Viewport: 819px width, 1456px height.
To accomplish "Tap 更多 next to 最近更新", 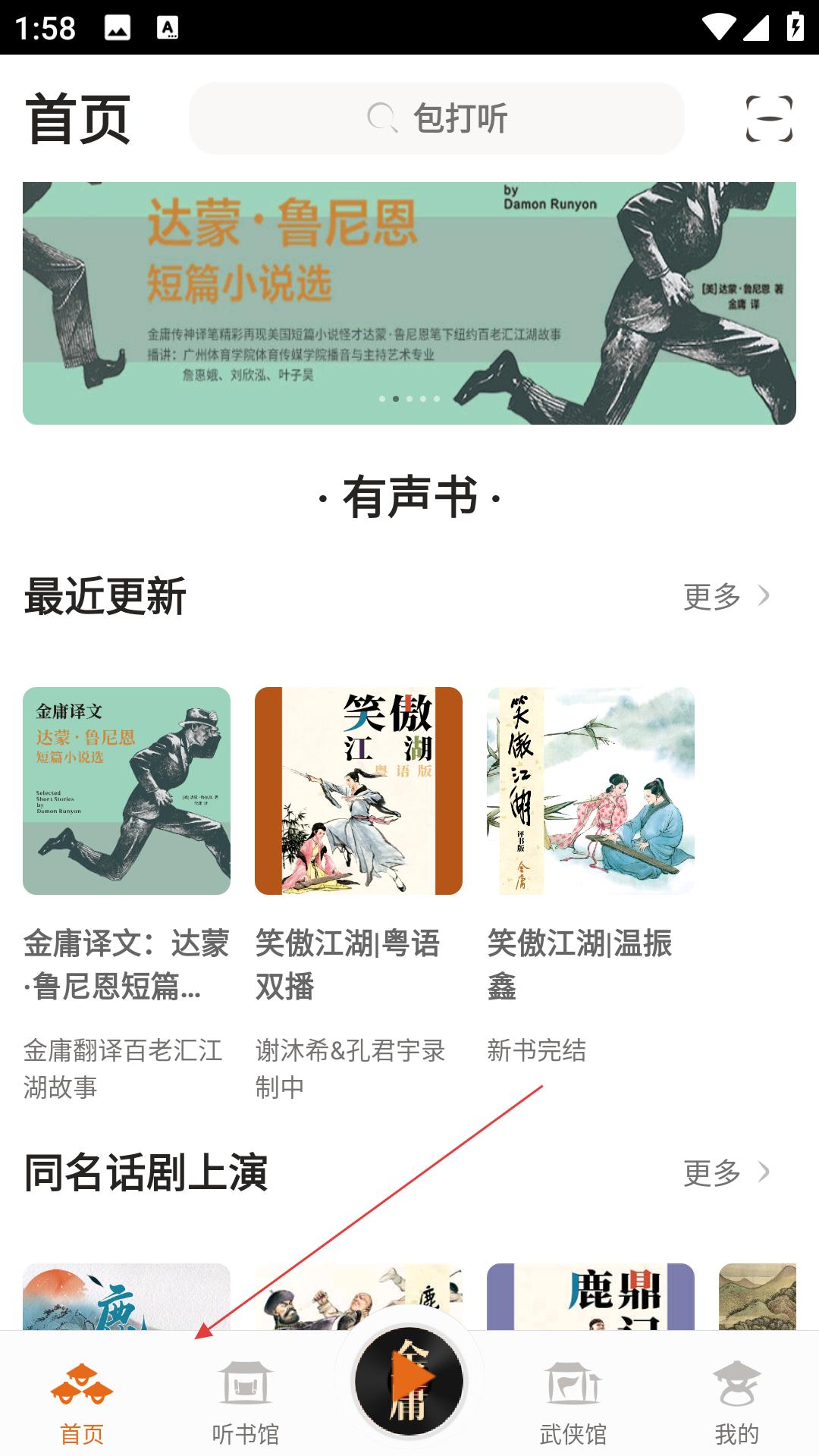I will point(726,596).
